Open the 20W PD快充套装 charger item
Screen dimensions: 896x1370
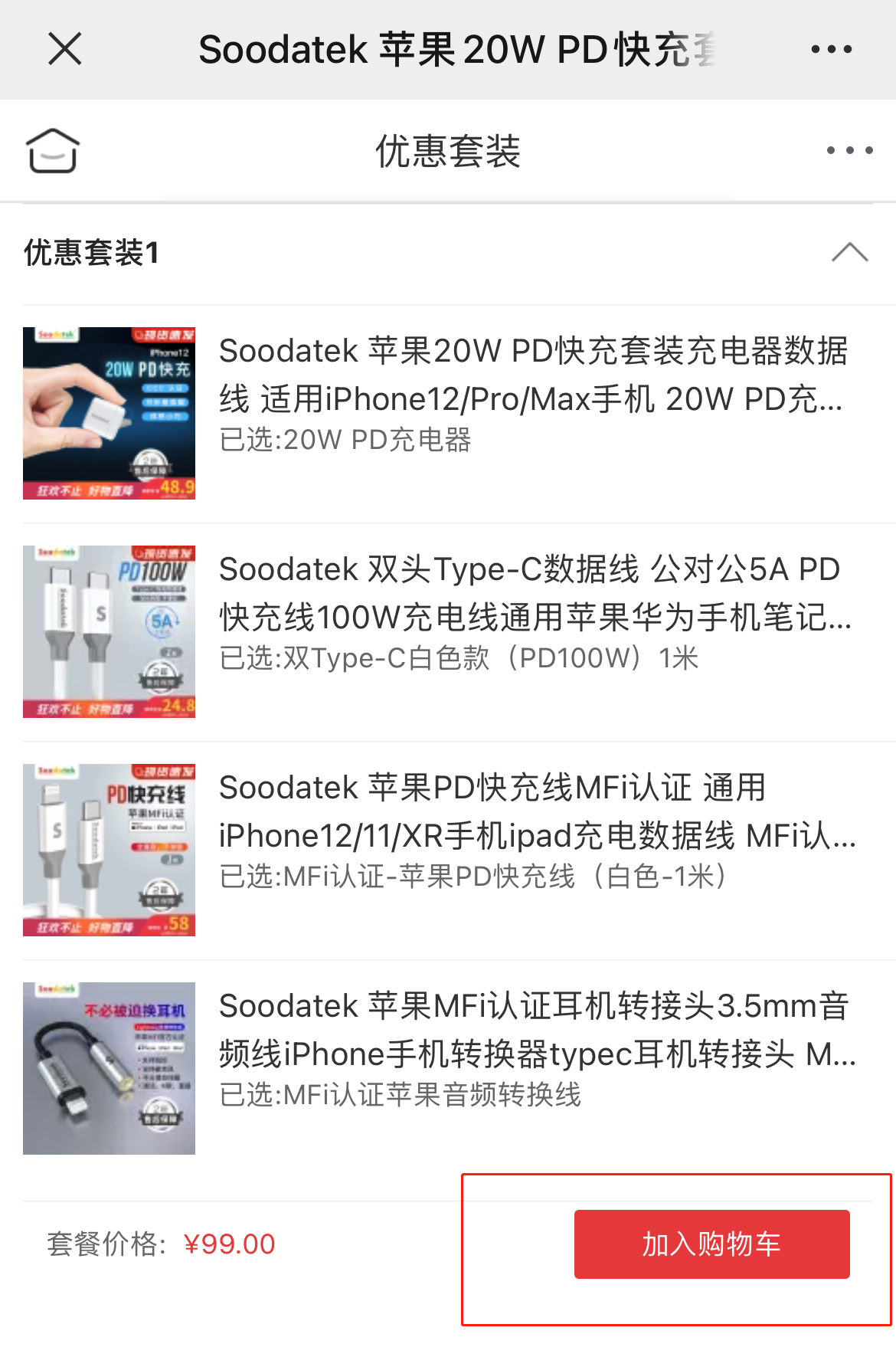coord(532,375)
